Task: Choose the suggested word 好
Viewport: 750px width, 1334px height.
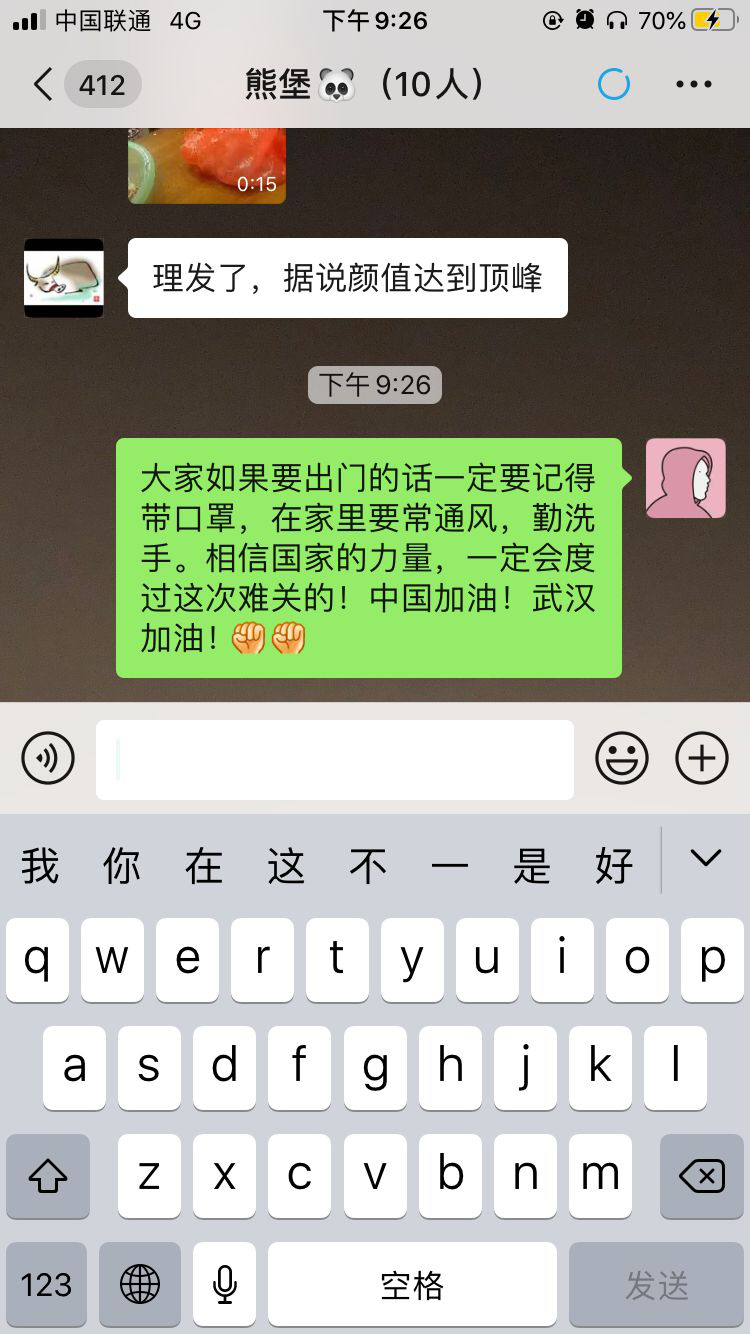Action: pyautogui.click(x=614, y=865)
